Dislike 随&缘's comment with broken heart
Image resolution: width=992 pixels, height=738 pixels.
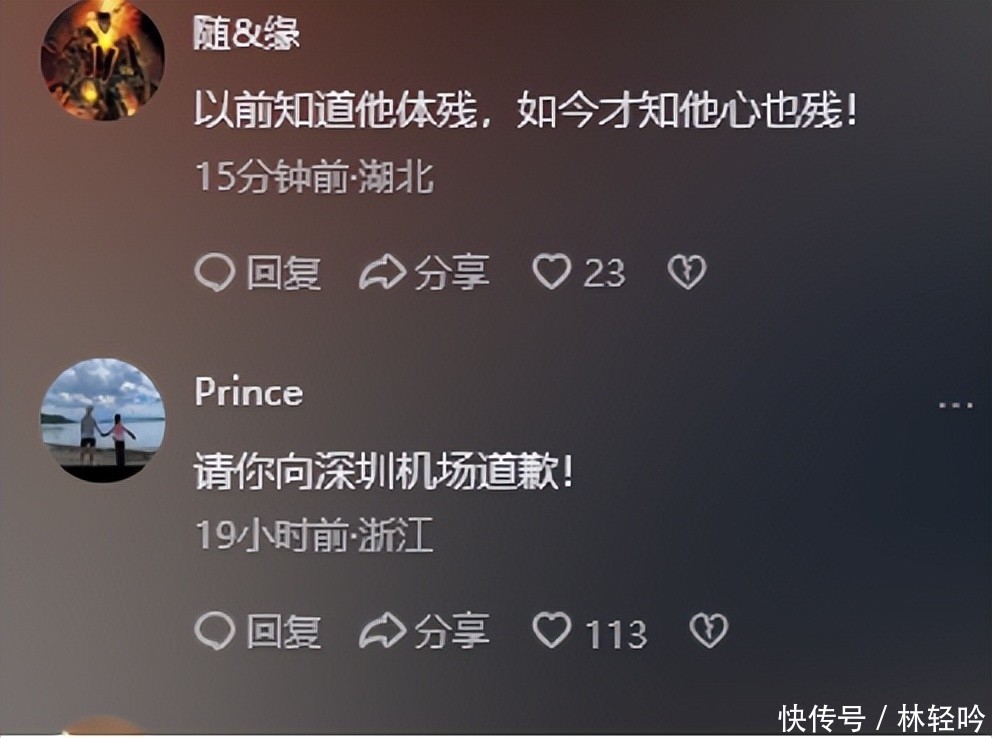click(687, 272)
